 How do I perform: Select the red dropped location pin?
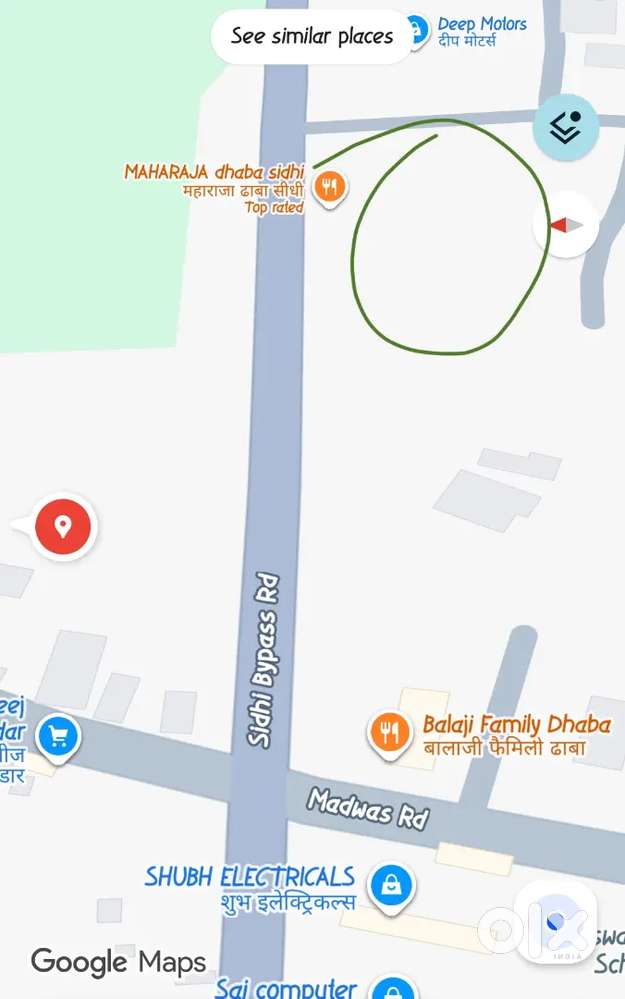coord(63,525)
